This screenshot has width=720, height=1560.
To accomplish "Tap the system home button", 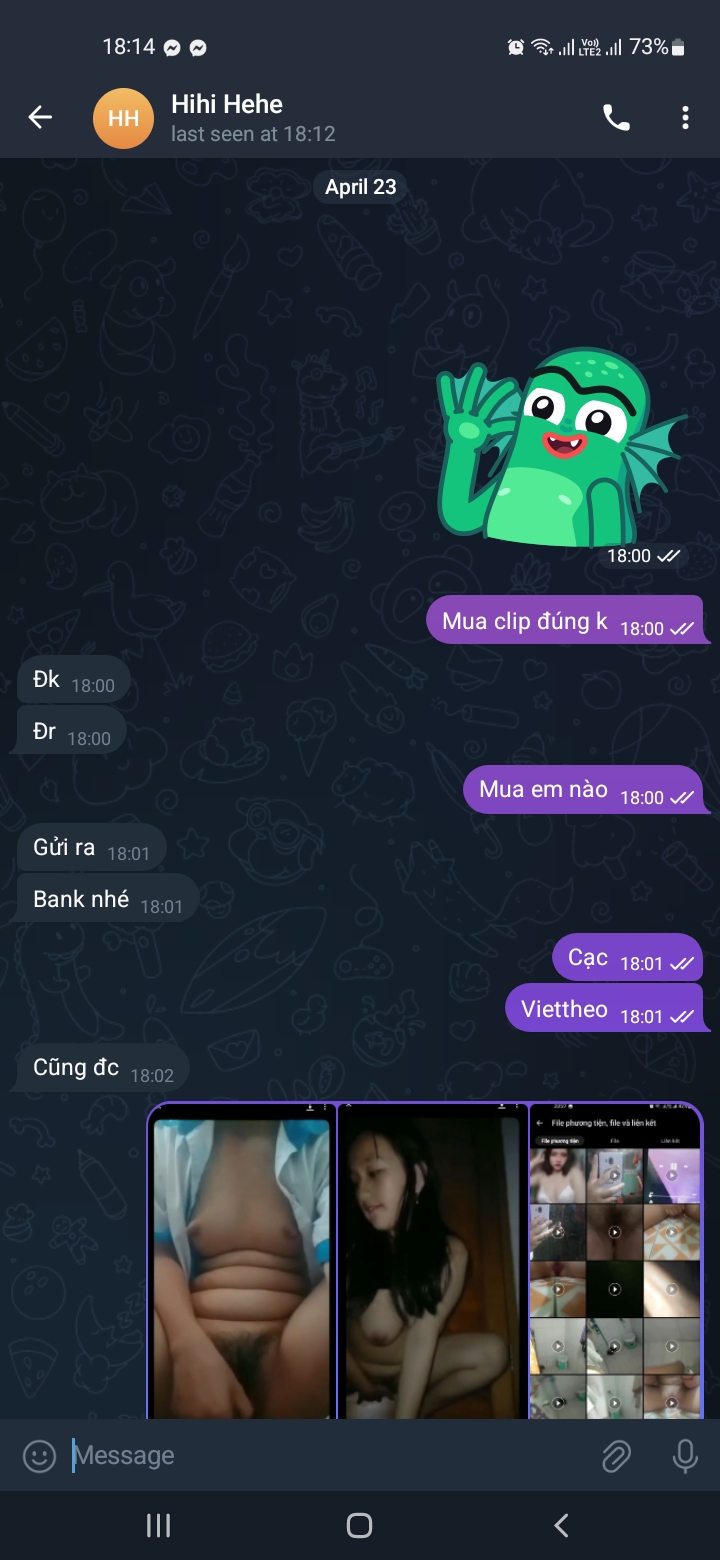I will [x=359, y=1525].
